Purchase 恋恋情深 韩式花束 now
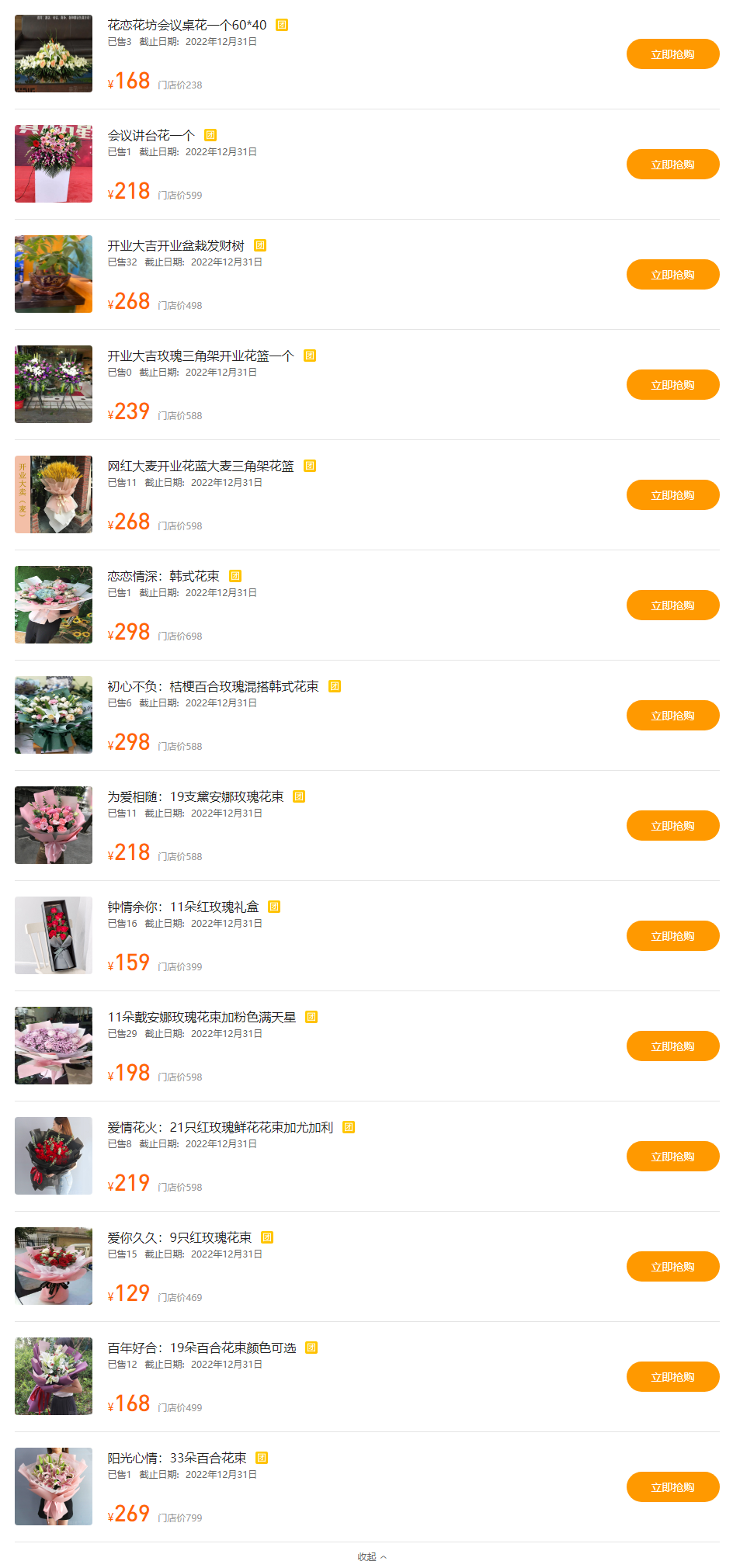The width and height of the screenshot is (733, 1568). (x=672, y=605)
